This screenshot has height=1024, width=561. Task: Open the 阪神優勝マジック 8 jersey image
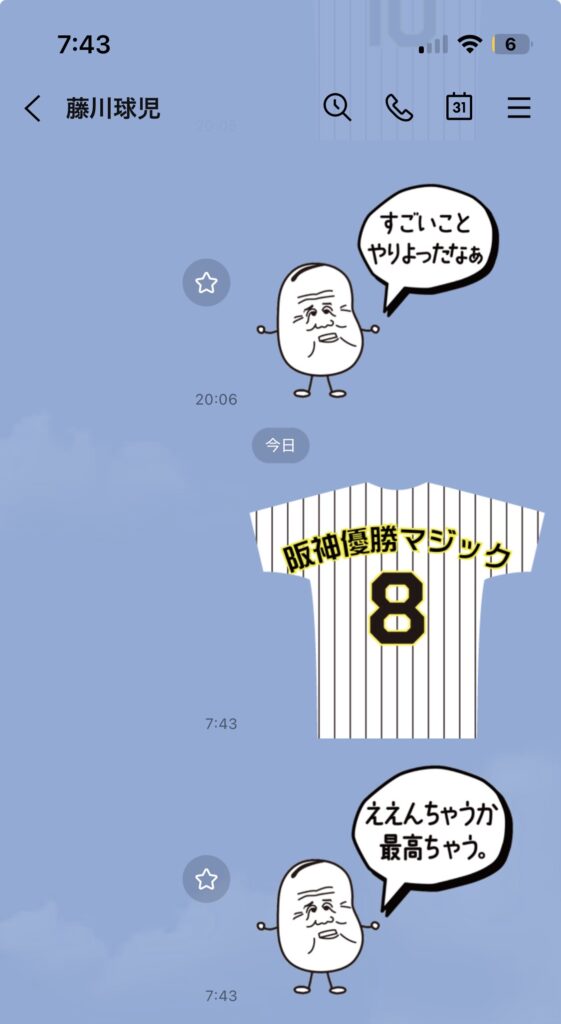pos(397,610)
